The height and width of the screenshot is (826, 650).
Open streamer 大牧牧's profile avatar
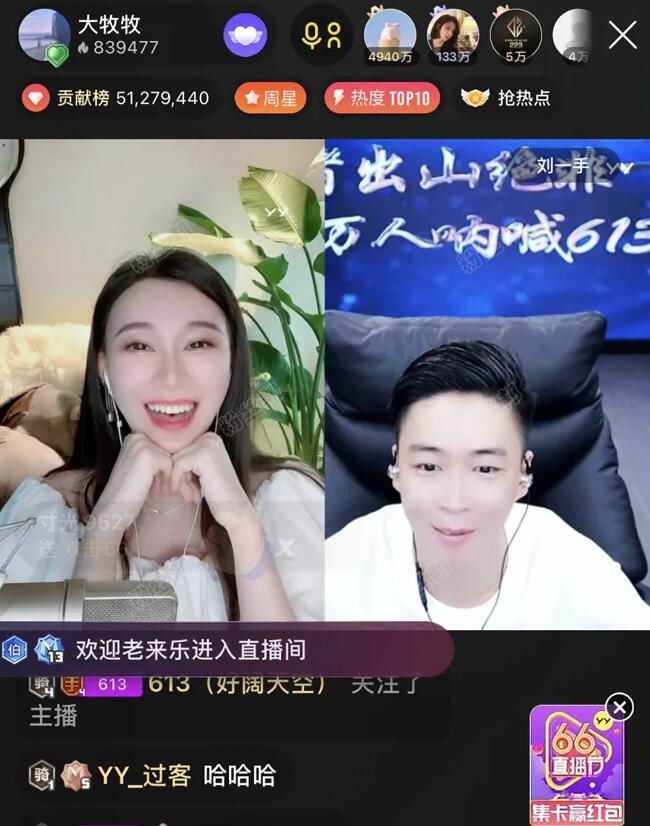pos(43,34)
